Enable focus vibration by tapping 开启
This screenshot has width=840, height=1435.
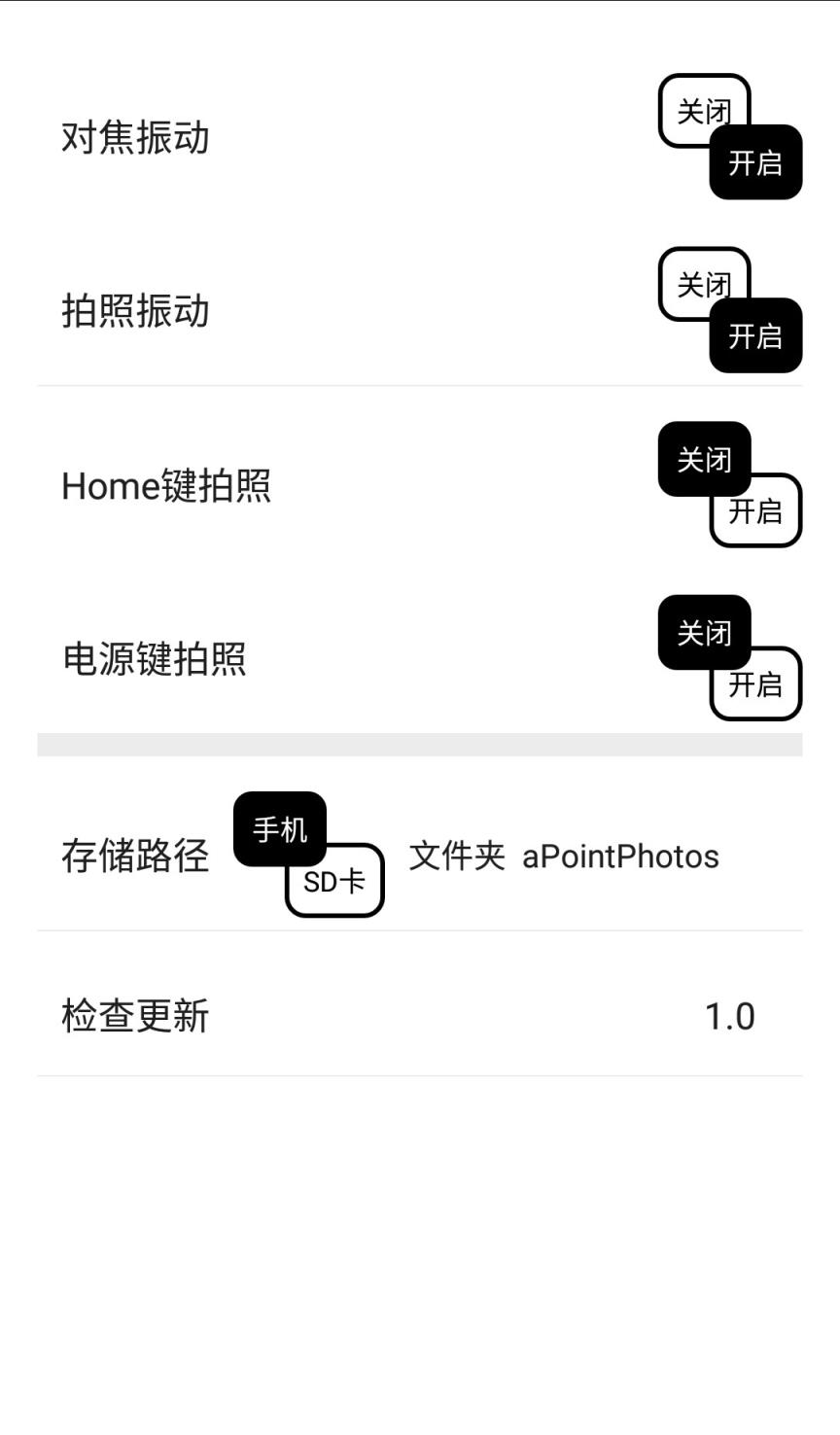(x=756, y=162)
